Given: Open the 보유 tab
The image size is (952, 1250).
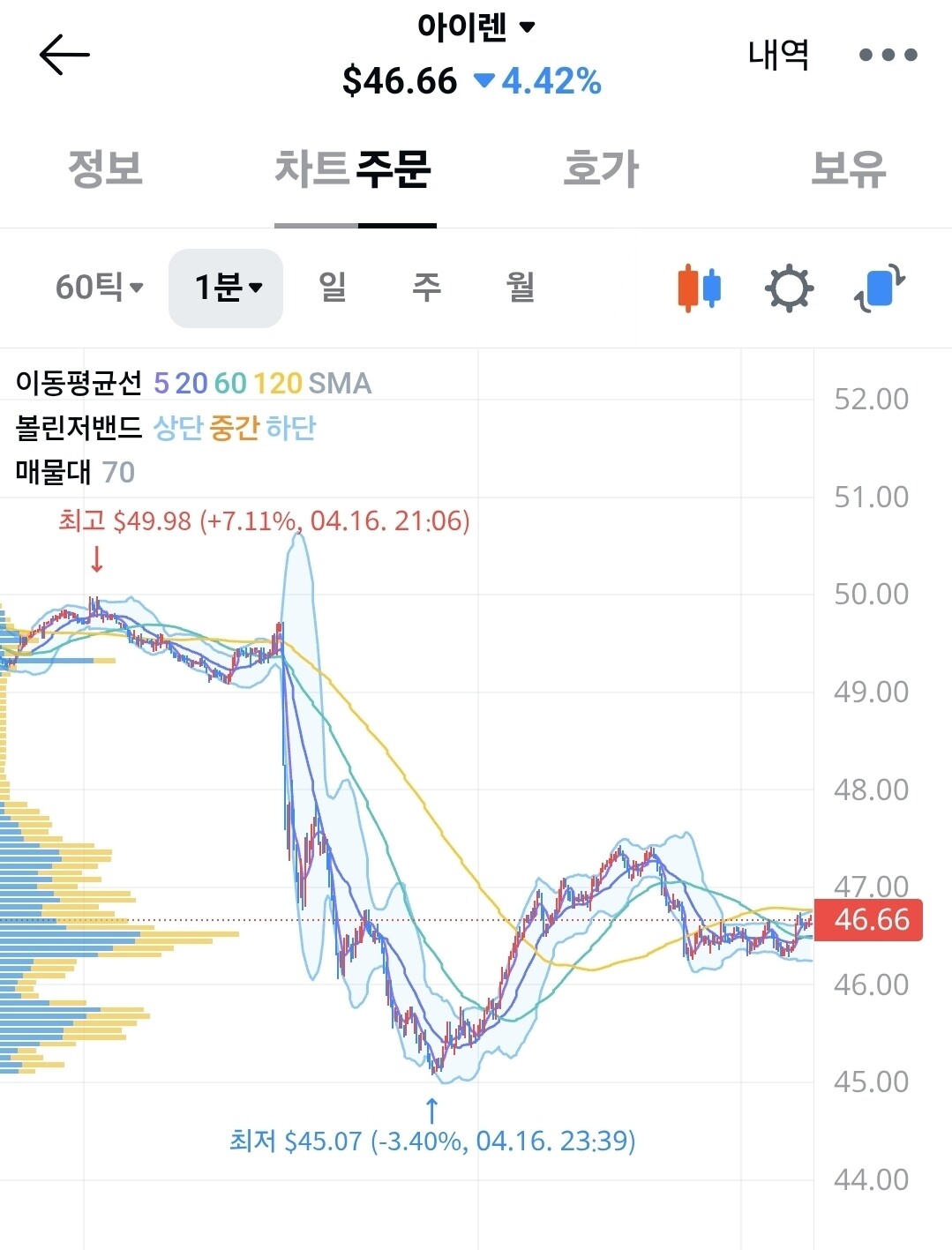Looking at the screenshot, I should (x=848, y=168).
